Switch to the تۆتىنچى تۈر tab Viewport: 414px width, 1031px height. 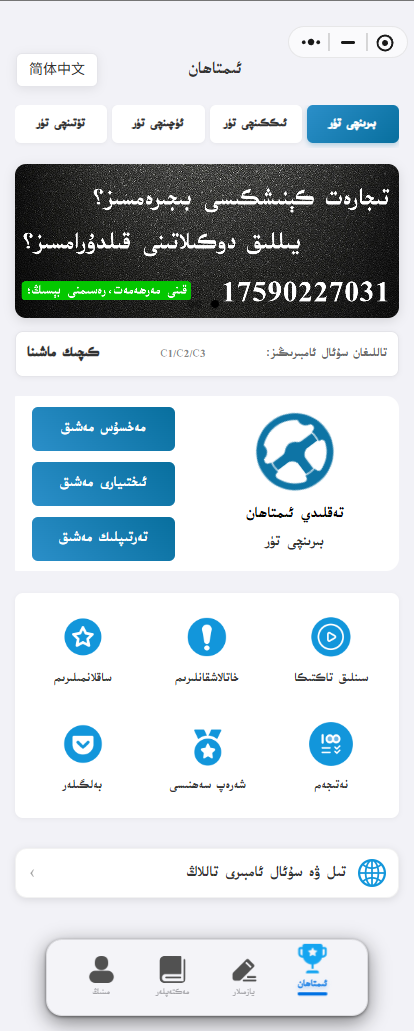(x=61, y=124)
